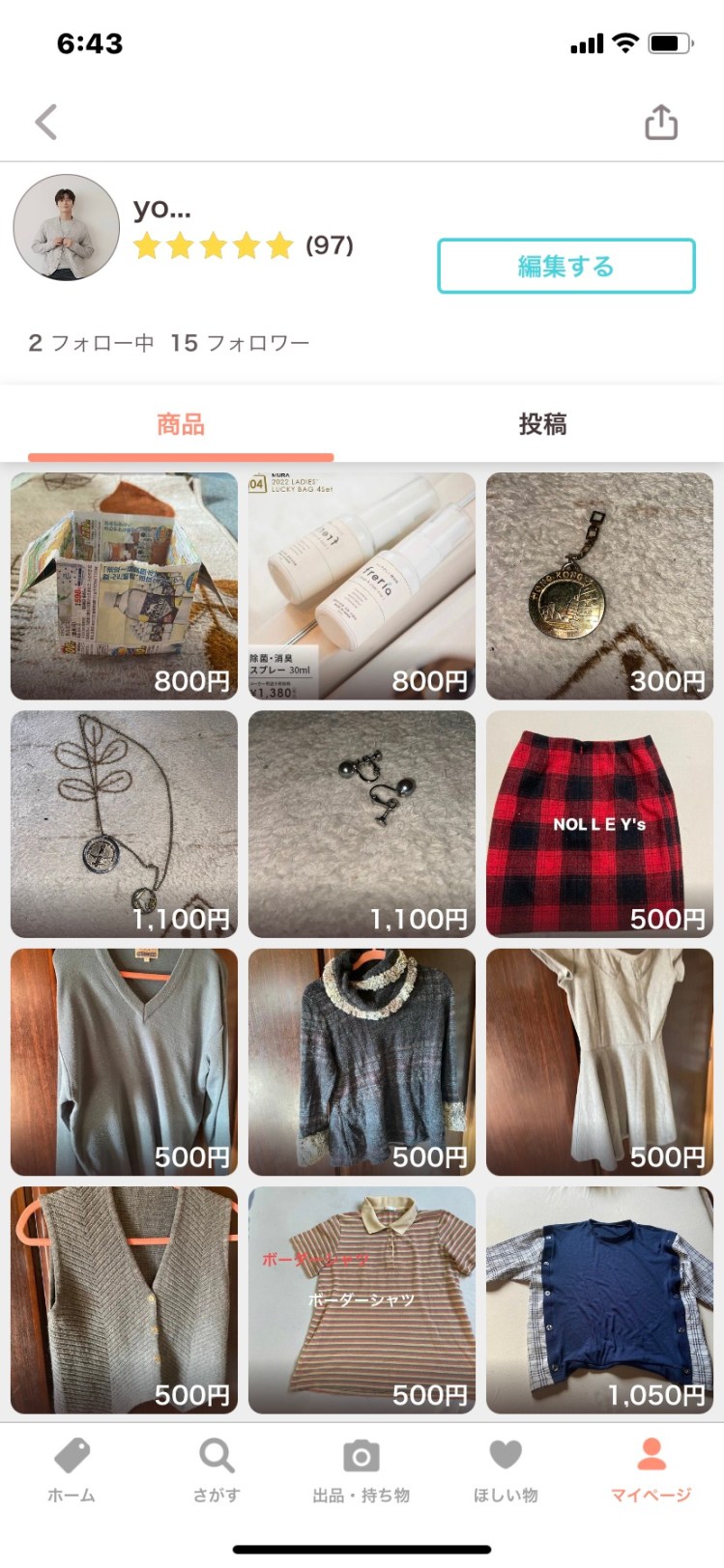Open the pendant necklace listing
Viewport: 724px width, 1568px height.
tap(124, 823)
